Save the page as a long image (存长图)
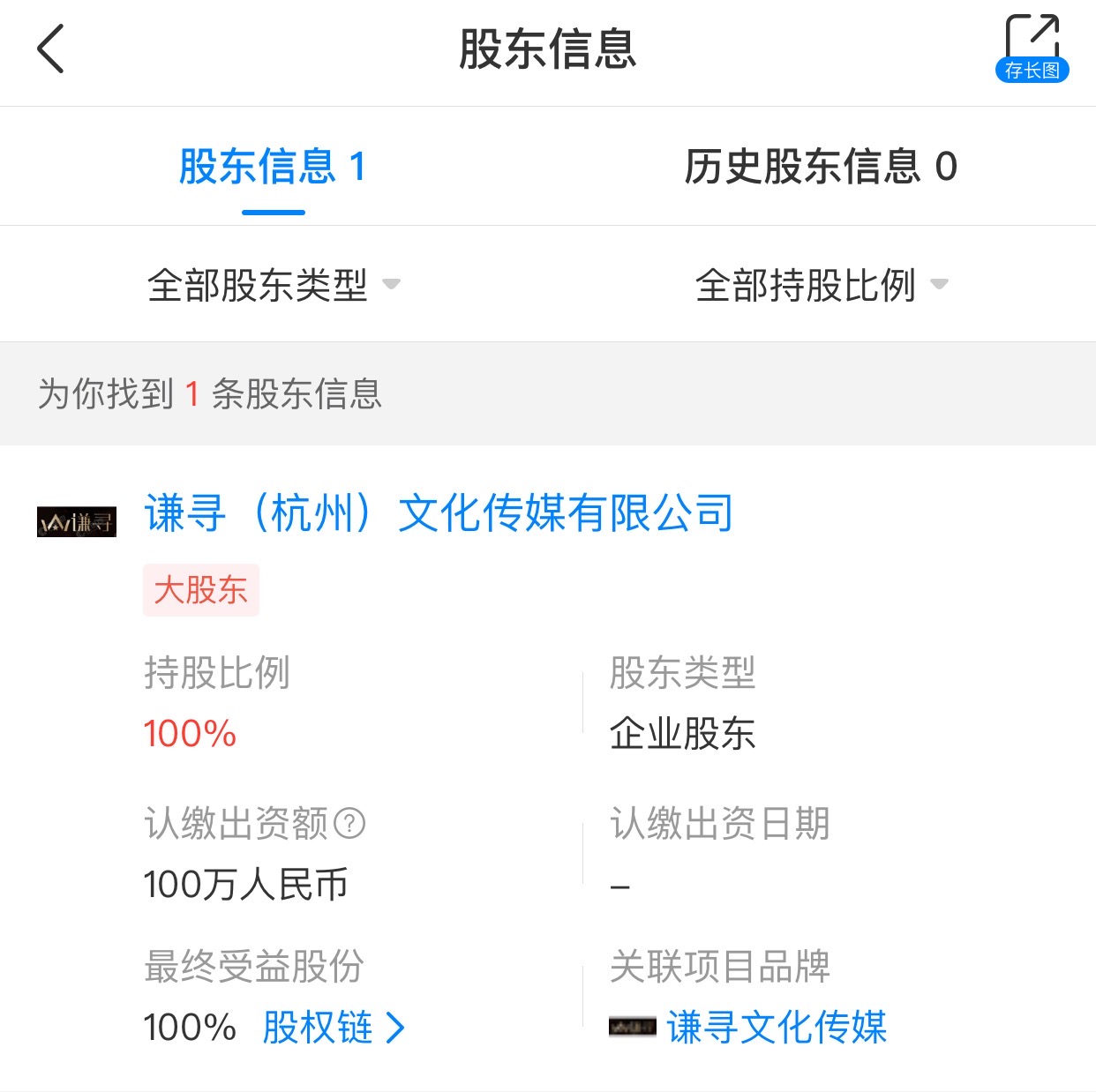The width and height of the screenshot is (1096, 1092). pyautogui.click(x=1032, y=49)
